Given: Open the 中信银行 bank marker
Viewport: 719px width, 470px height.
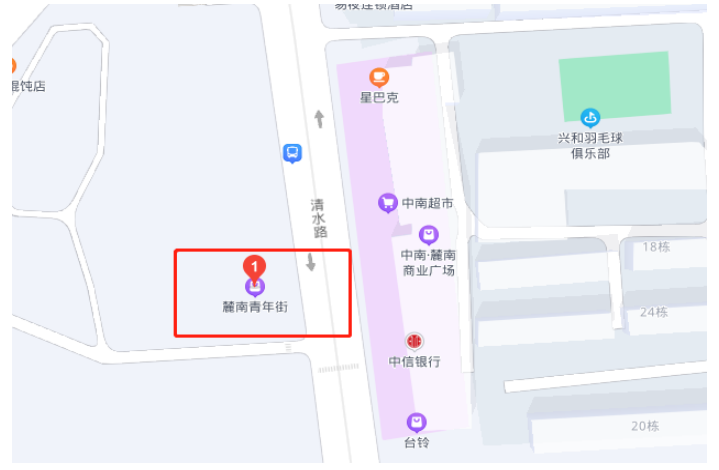Looking at the screenshot, I should click(x=415, y=341).
